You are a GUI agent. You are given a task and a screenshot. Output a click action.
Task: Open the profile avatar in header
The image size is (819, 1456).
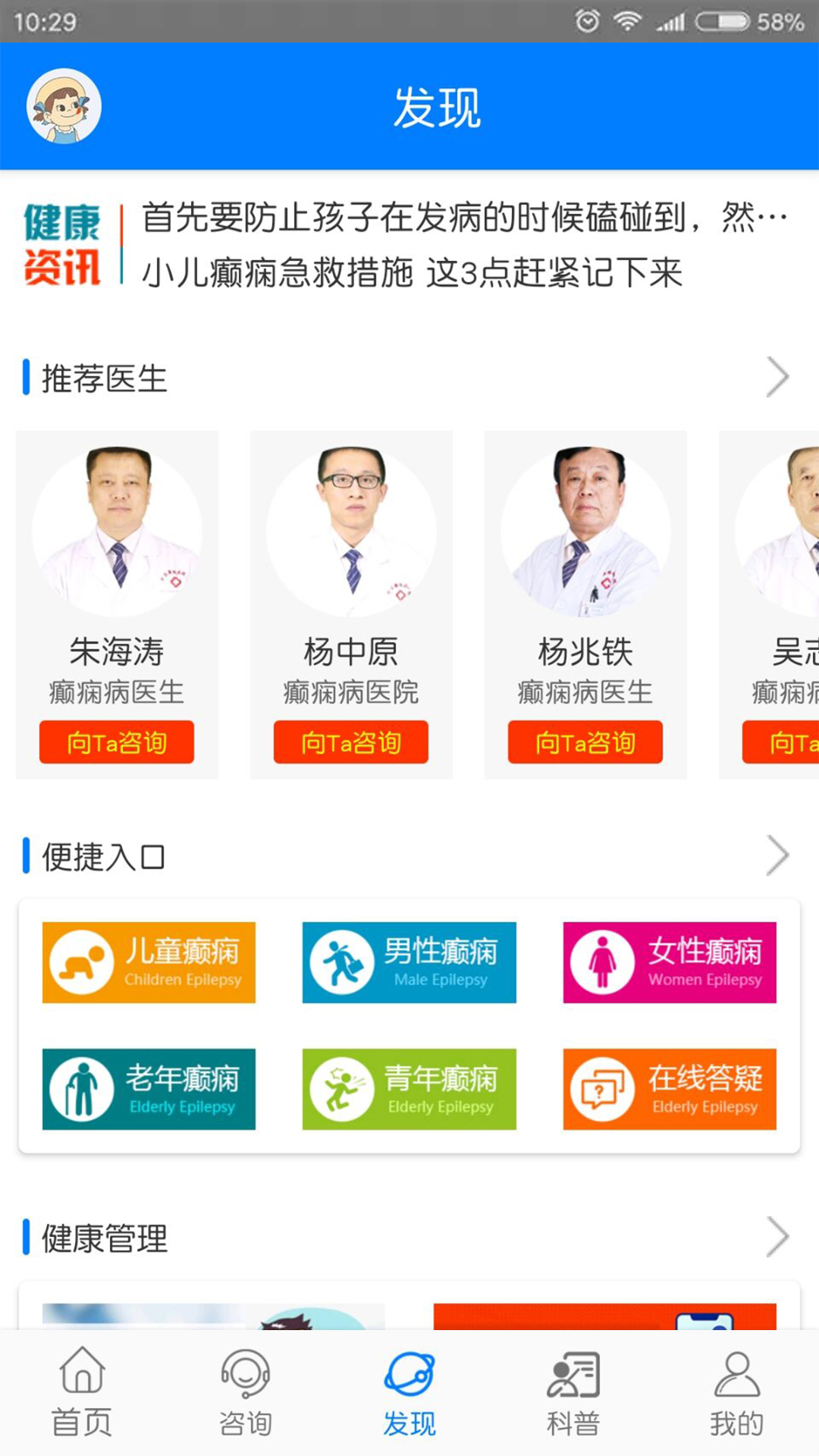pos(64,106)
